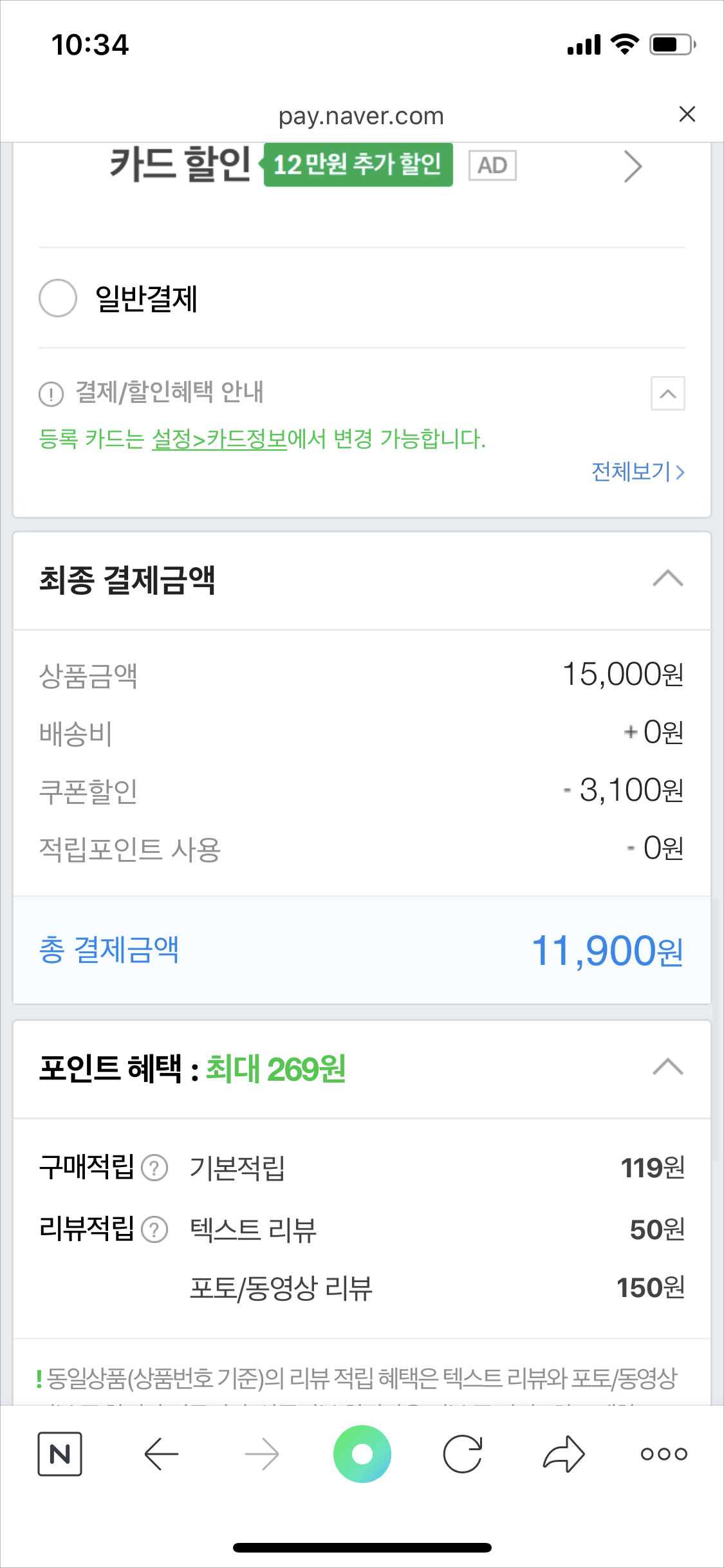The height and width of the screenshot is (1568, 724).
Task: Tap info icon beside 결제/할인혜택 안내
Action: tap(51, 393)
